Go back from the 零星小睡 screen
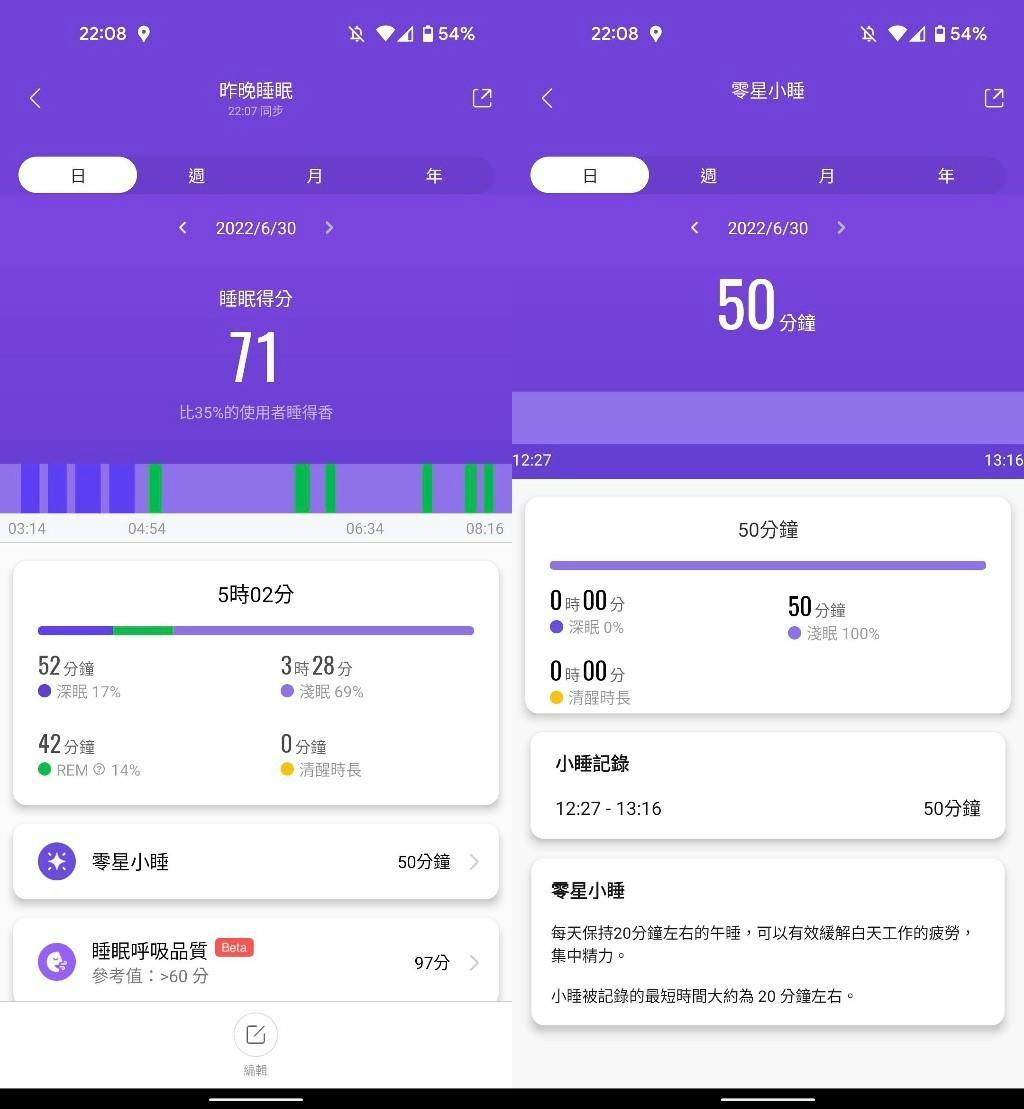 click(x=547, y=98)
